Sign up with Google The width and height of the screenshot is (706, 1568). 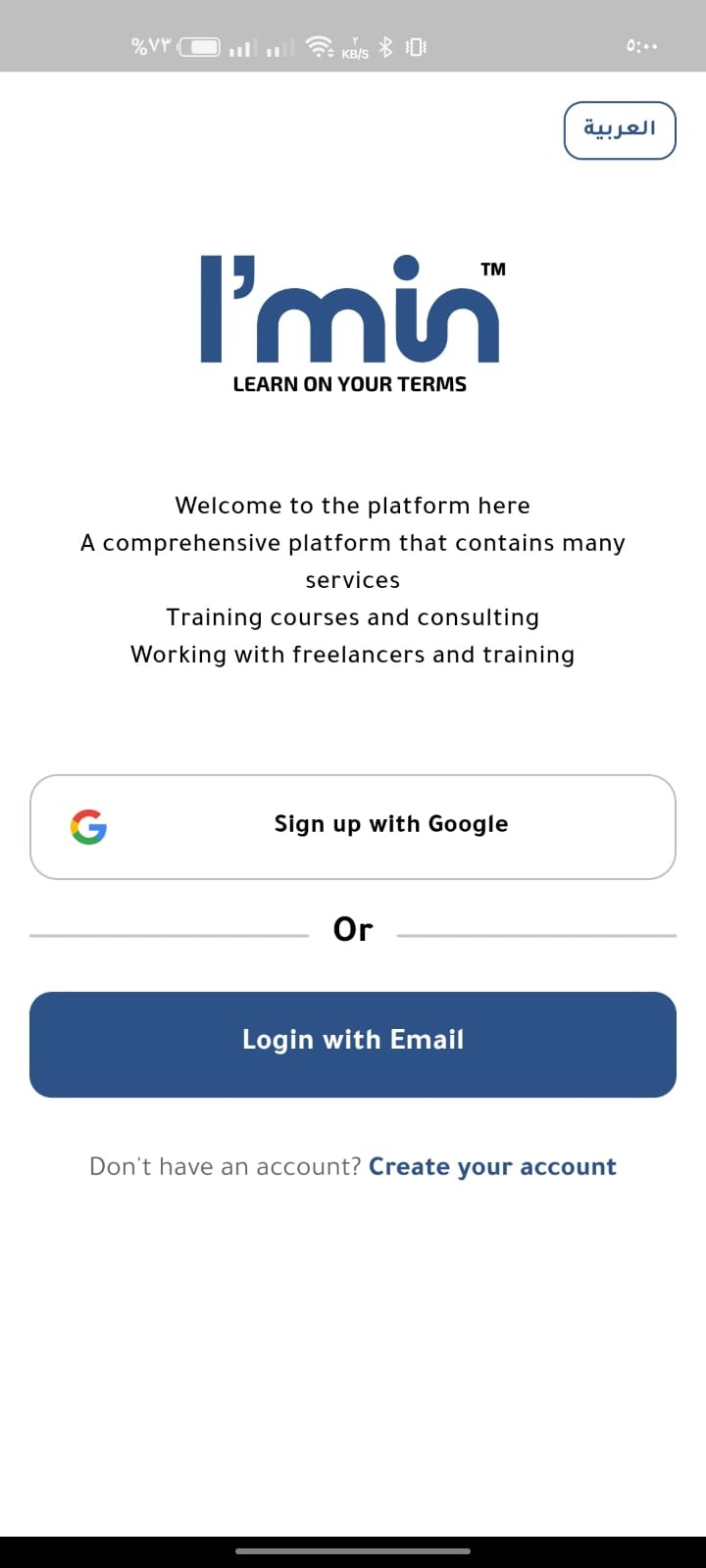[x=353, y=827]
